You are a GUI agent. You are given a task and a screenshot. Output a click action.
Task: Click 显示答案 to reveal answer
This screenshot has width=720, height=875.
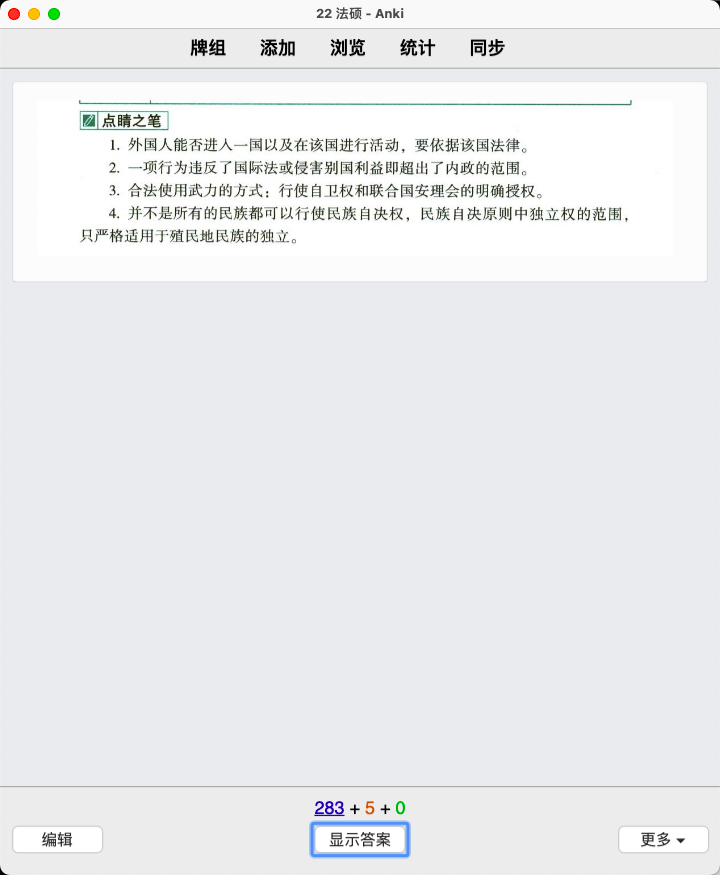360,840
